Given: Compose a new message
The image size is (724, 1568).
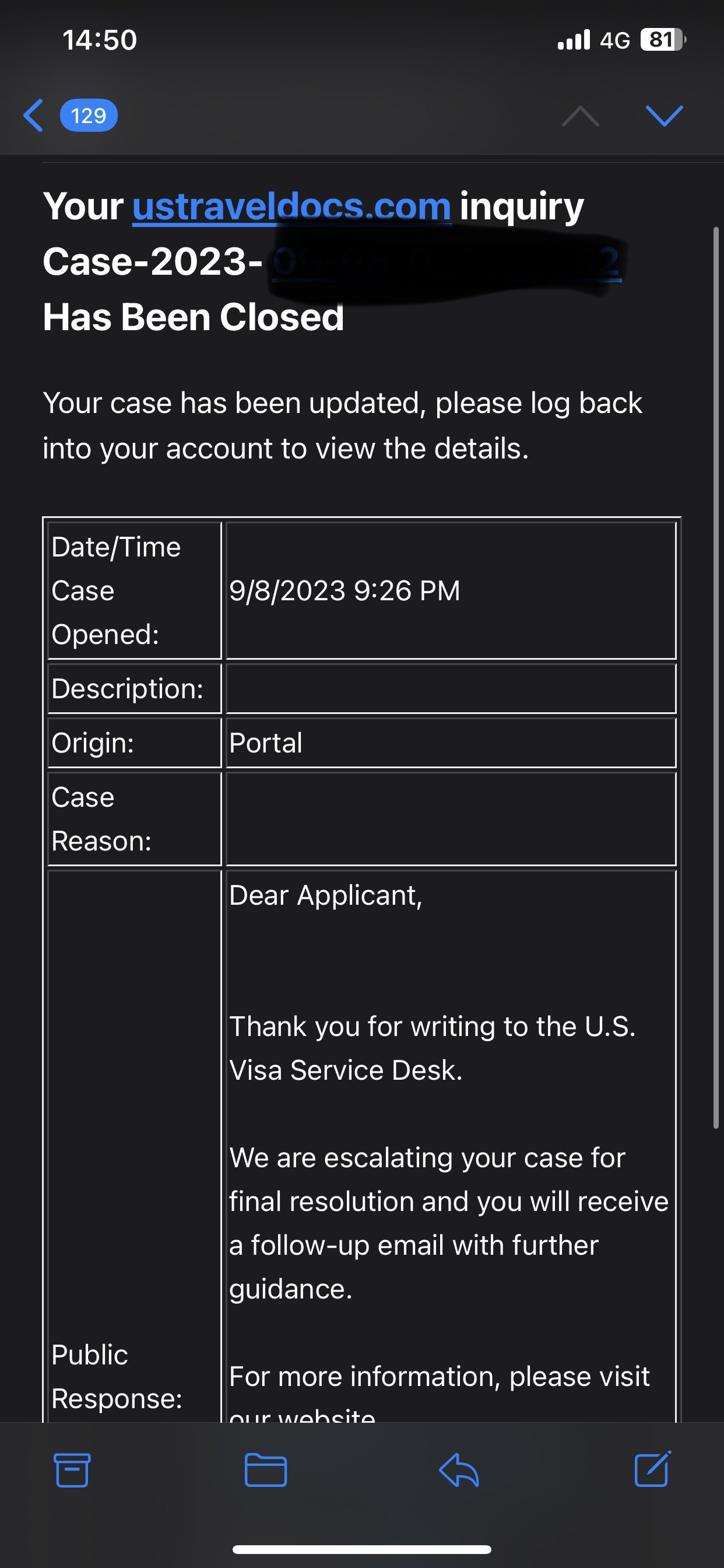Looking at the screenshot, I should click(652, 1469).
